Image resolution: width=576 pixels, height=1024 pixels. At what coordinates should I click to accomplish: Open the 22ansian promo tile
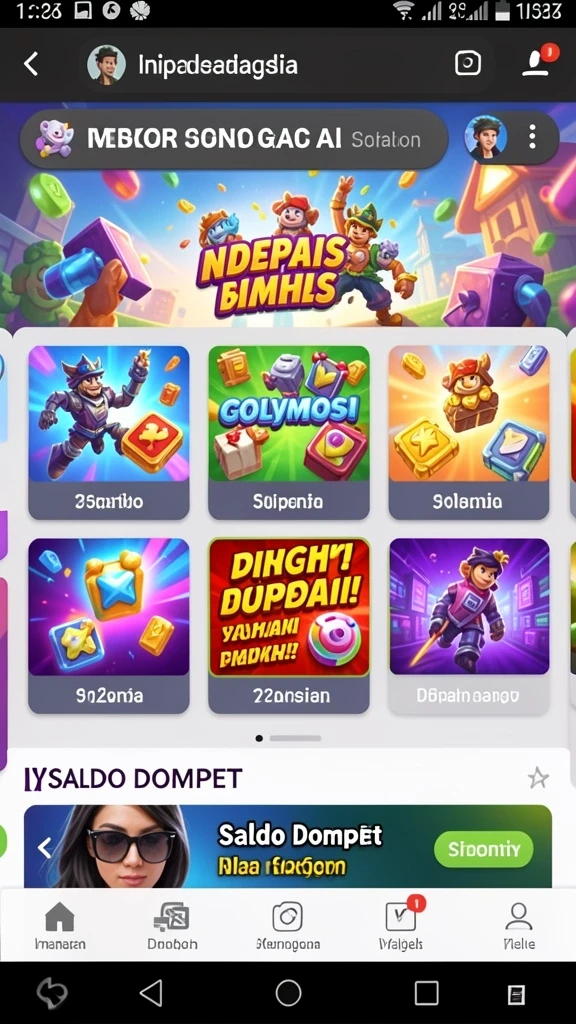click(x=289, y=626)
